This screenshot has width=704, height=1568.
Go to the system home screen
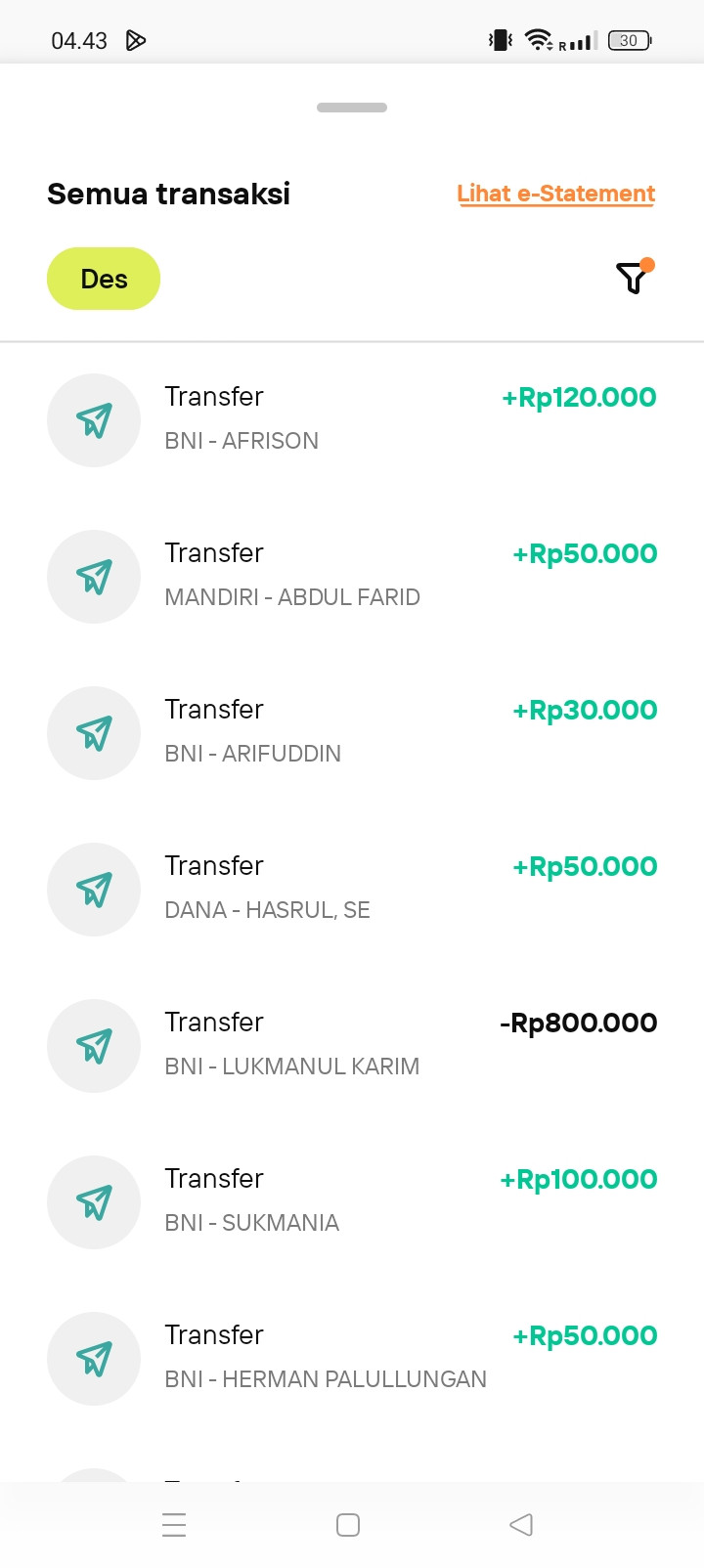point(348,1525)
